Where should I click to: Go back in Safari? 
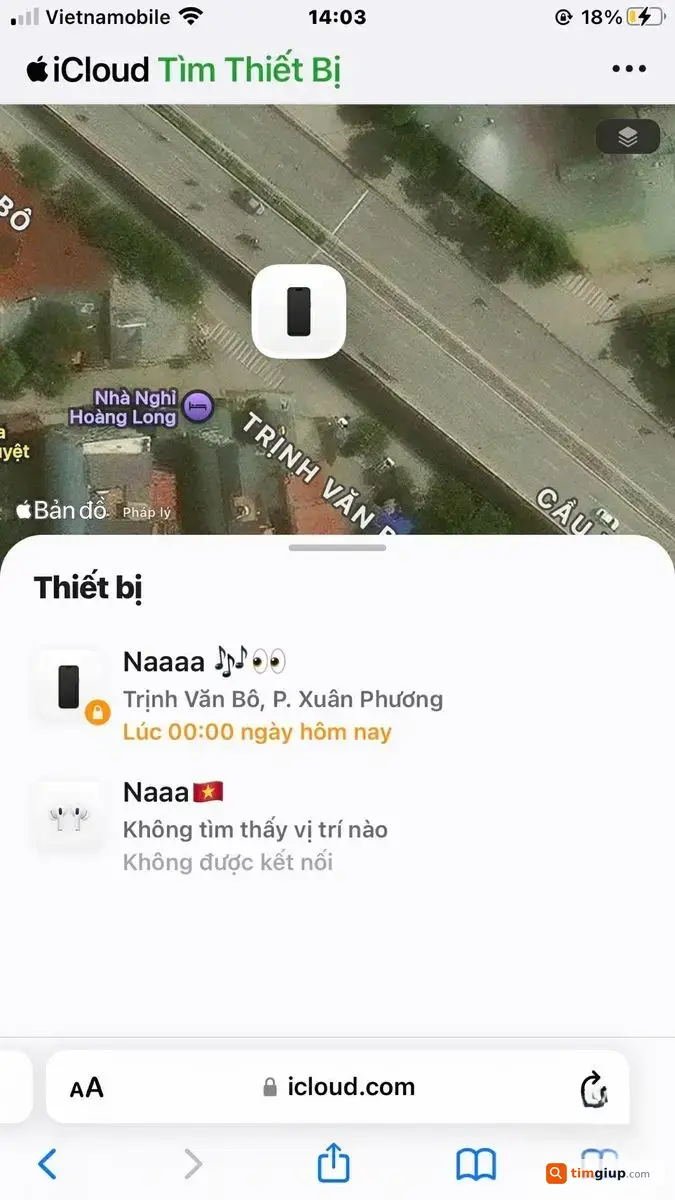pos(47,1163)
